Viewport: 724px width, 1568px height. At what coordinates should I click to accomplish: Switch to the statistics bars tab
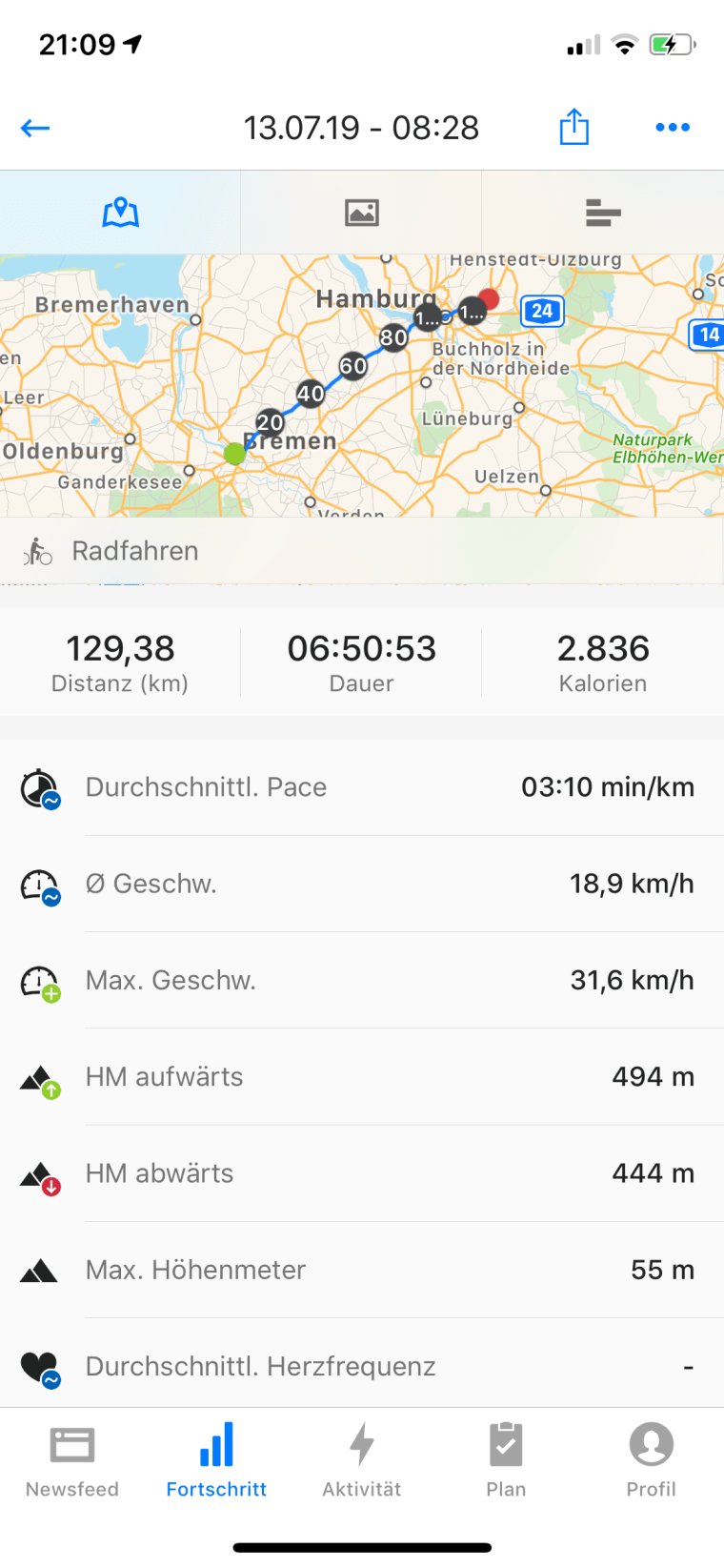click(603, 212)
